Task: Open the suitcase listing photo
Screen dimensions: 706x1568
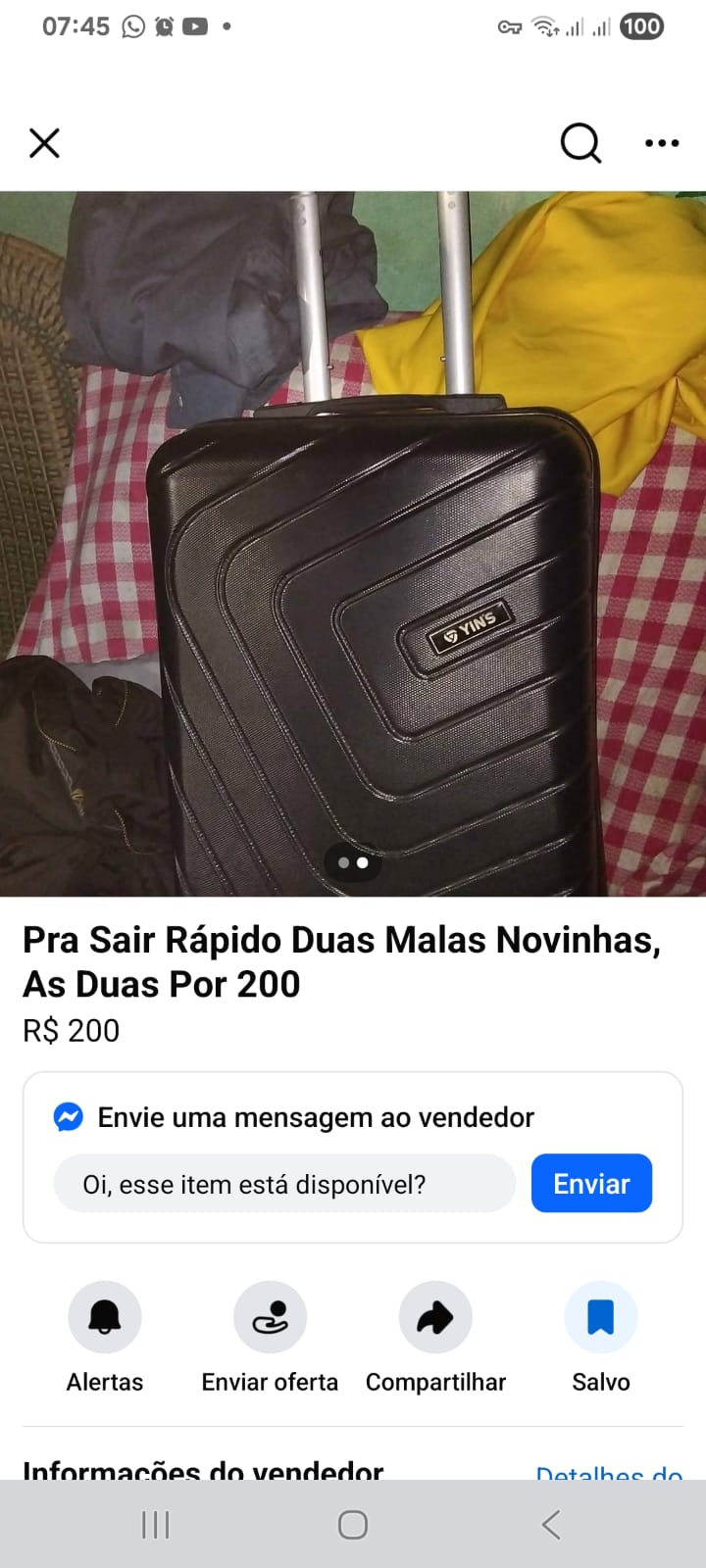Action: pyautogui.click(x=353, y=544)
